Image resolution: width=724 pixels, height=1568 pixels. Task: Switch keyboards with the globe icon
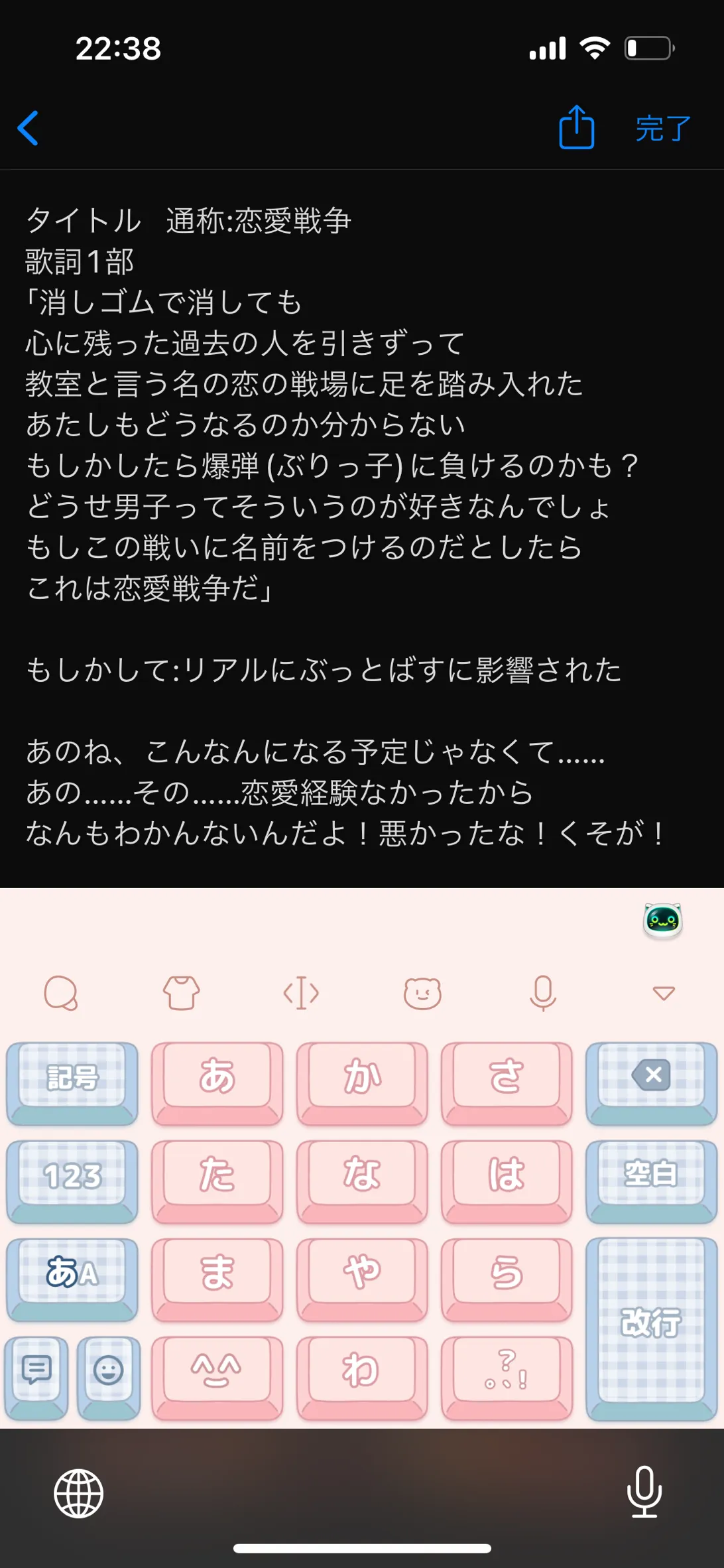tap(79, 1494)
